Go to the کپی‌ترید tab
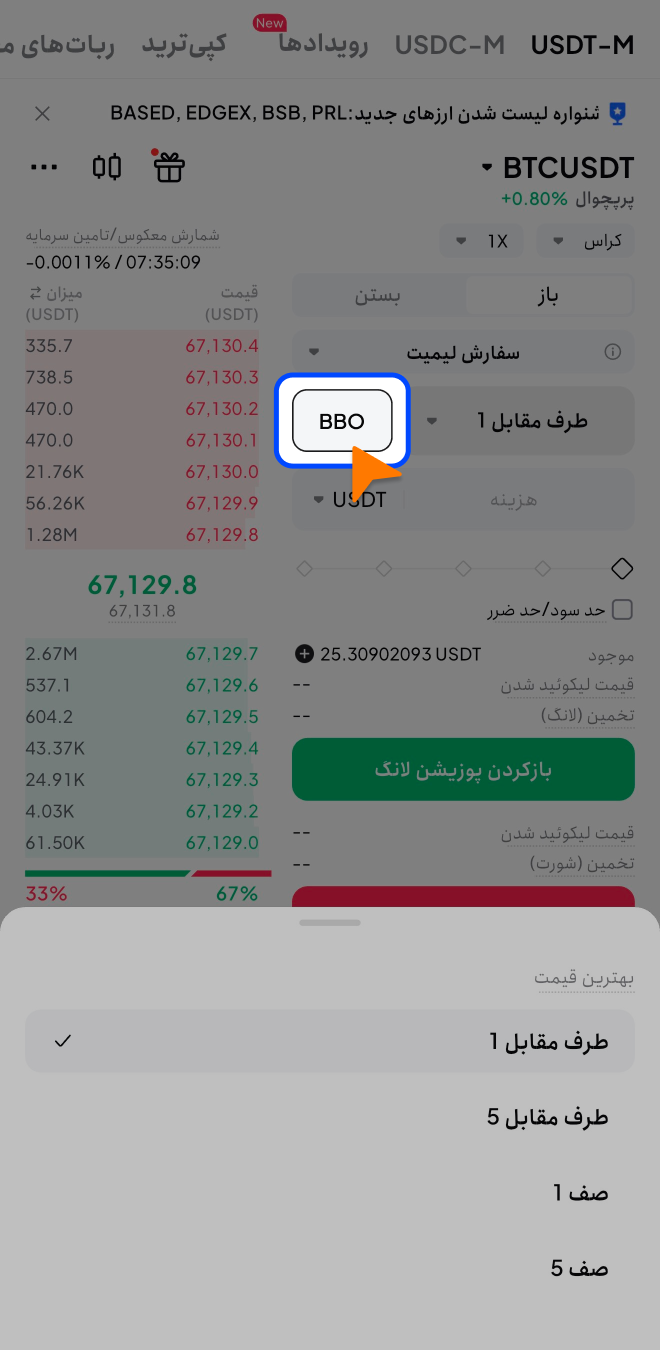The height and width of the screenshot is (1350, 660). coord(184,45)
